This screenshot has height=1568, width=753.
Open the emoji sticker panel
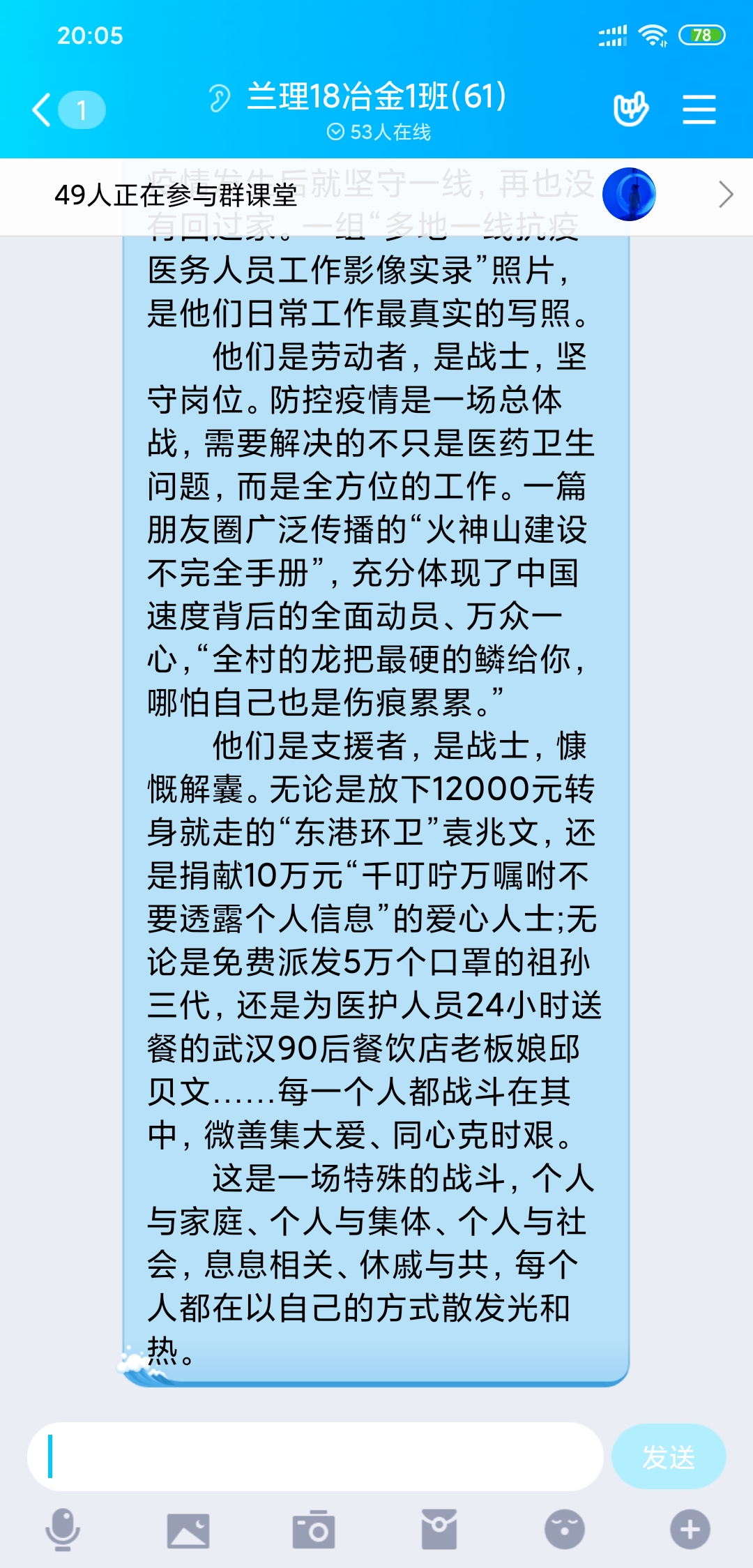tap(565, 1529)
